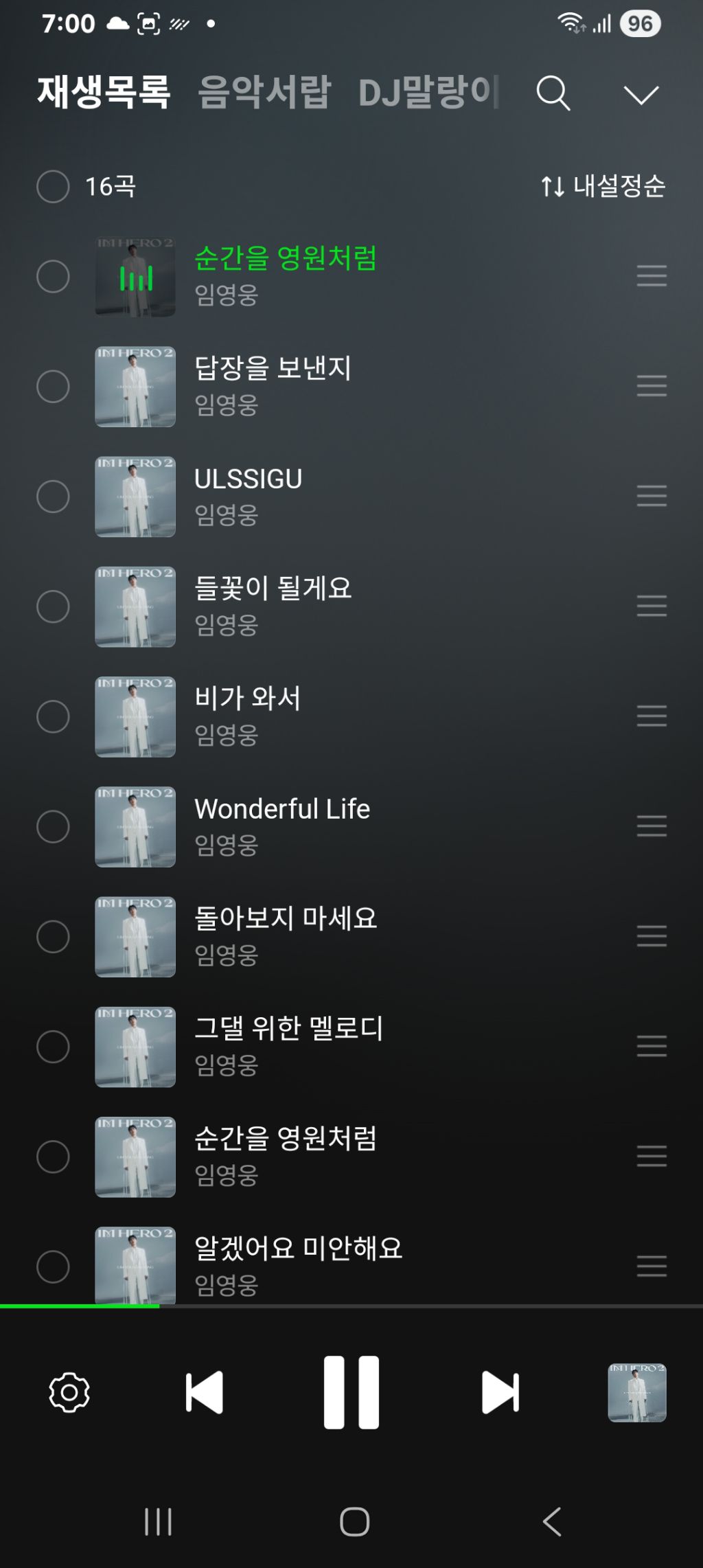Go to the previous track
Screen dimensions: 703x1568
click(x=204, y=1392)
